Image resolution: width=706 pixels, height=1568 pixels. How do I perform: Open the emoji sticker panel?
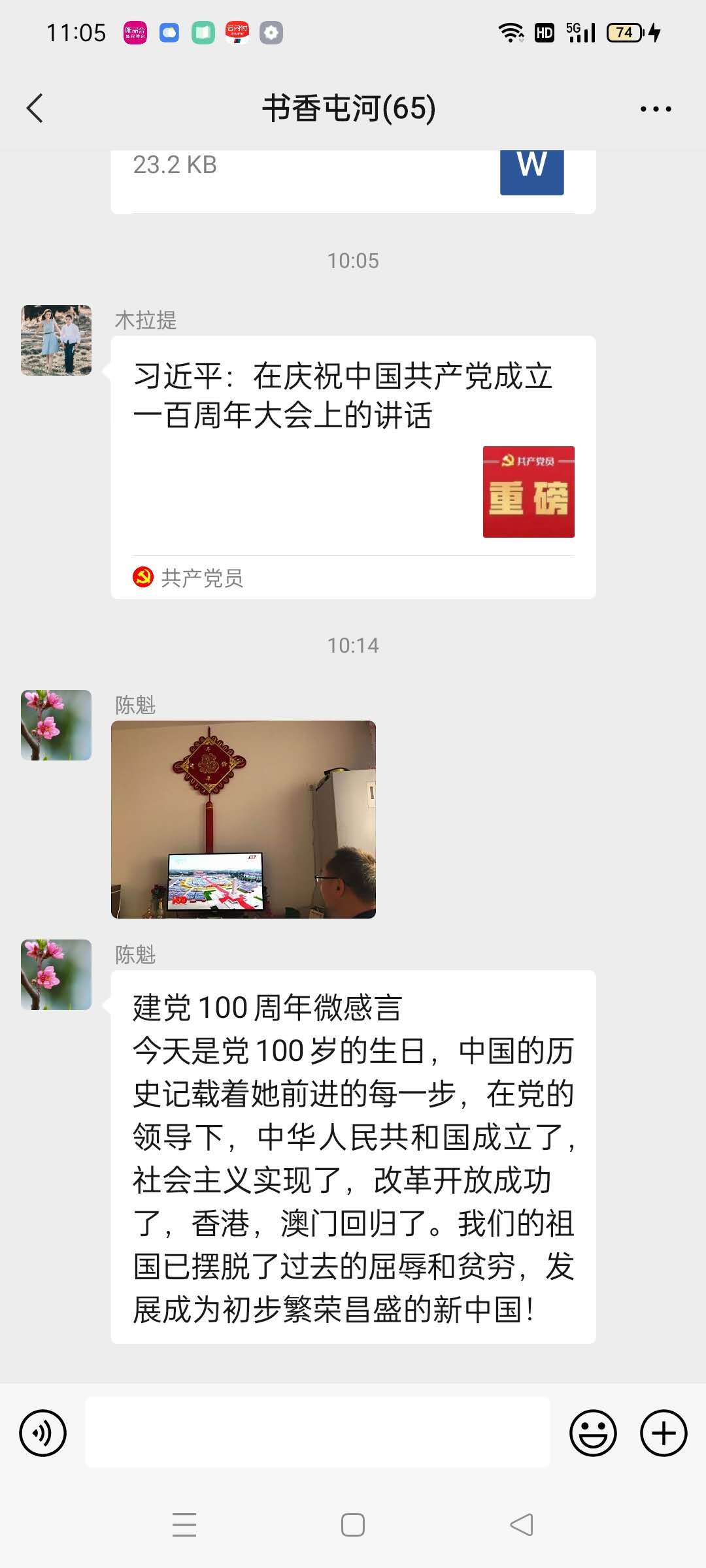593,1433
